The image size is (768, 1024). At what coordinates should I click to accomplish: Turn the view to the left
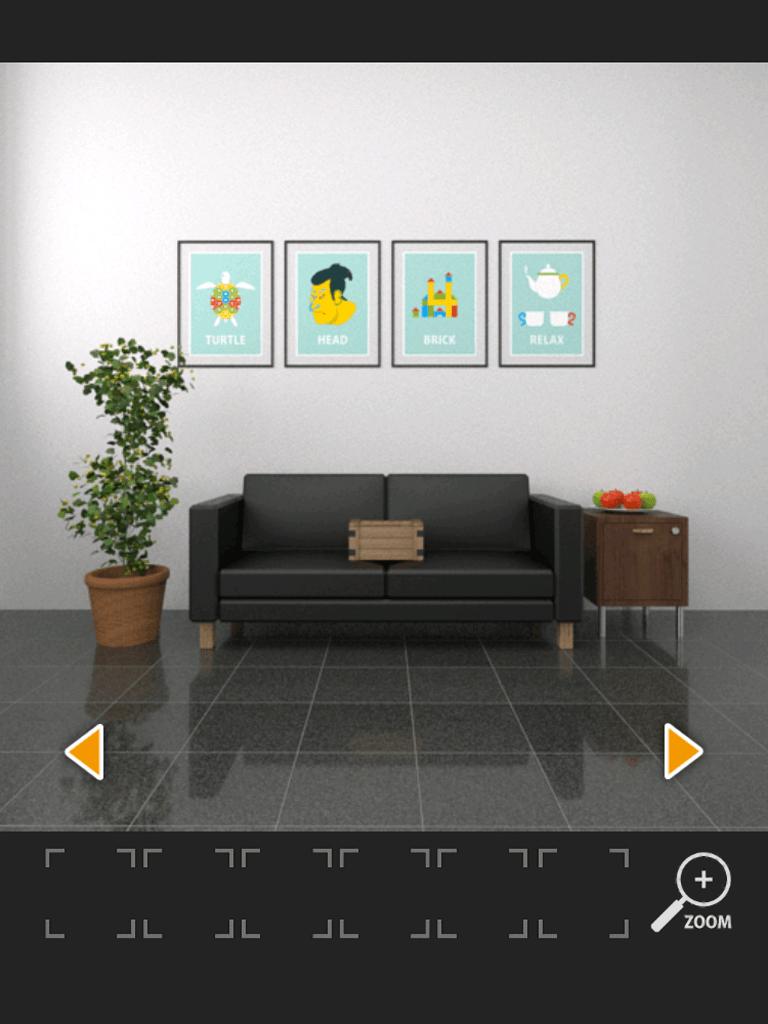(85, 752)
